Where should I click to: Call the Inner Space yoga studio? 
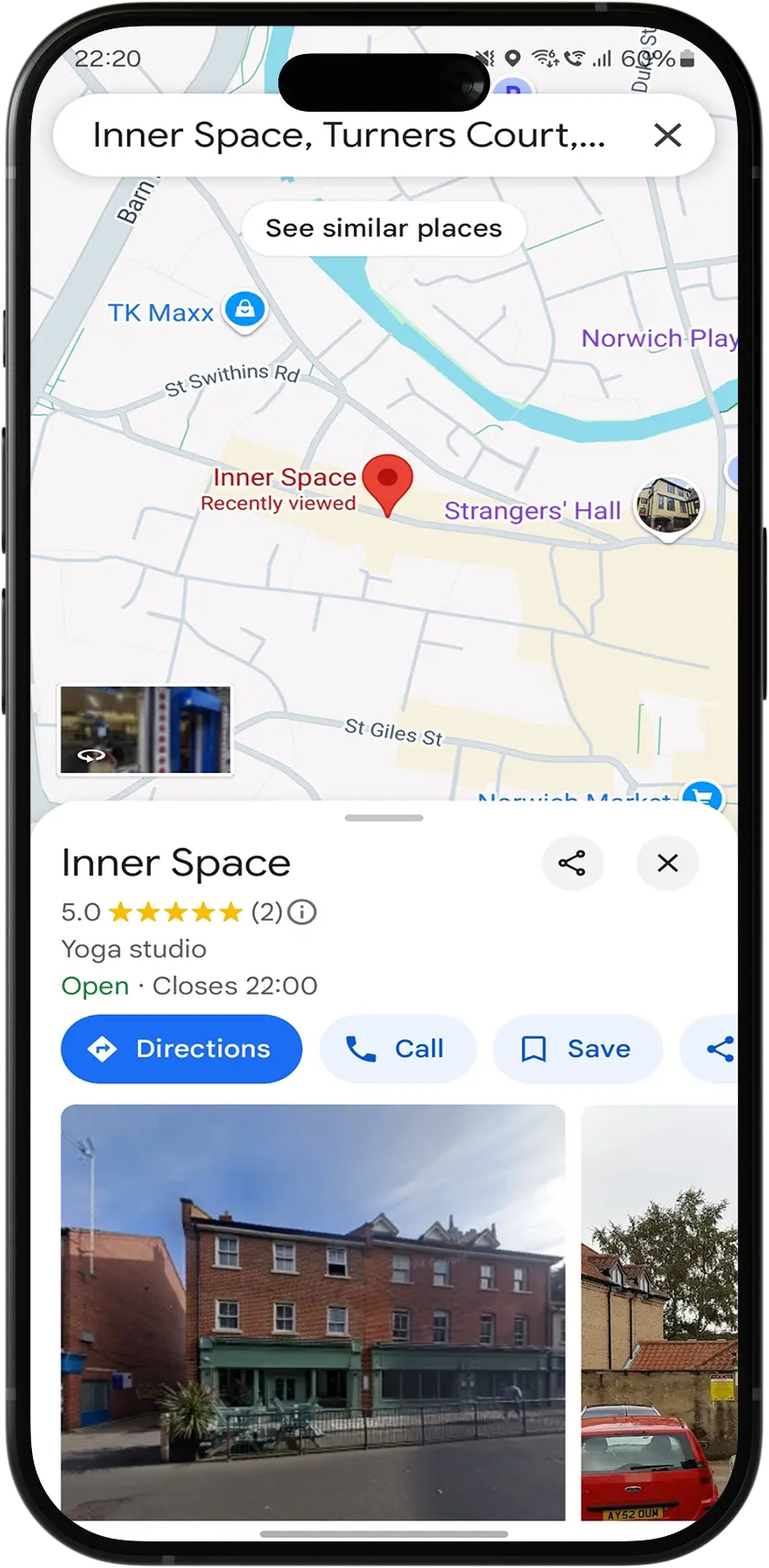click(x=397, y=1049)
